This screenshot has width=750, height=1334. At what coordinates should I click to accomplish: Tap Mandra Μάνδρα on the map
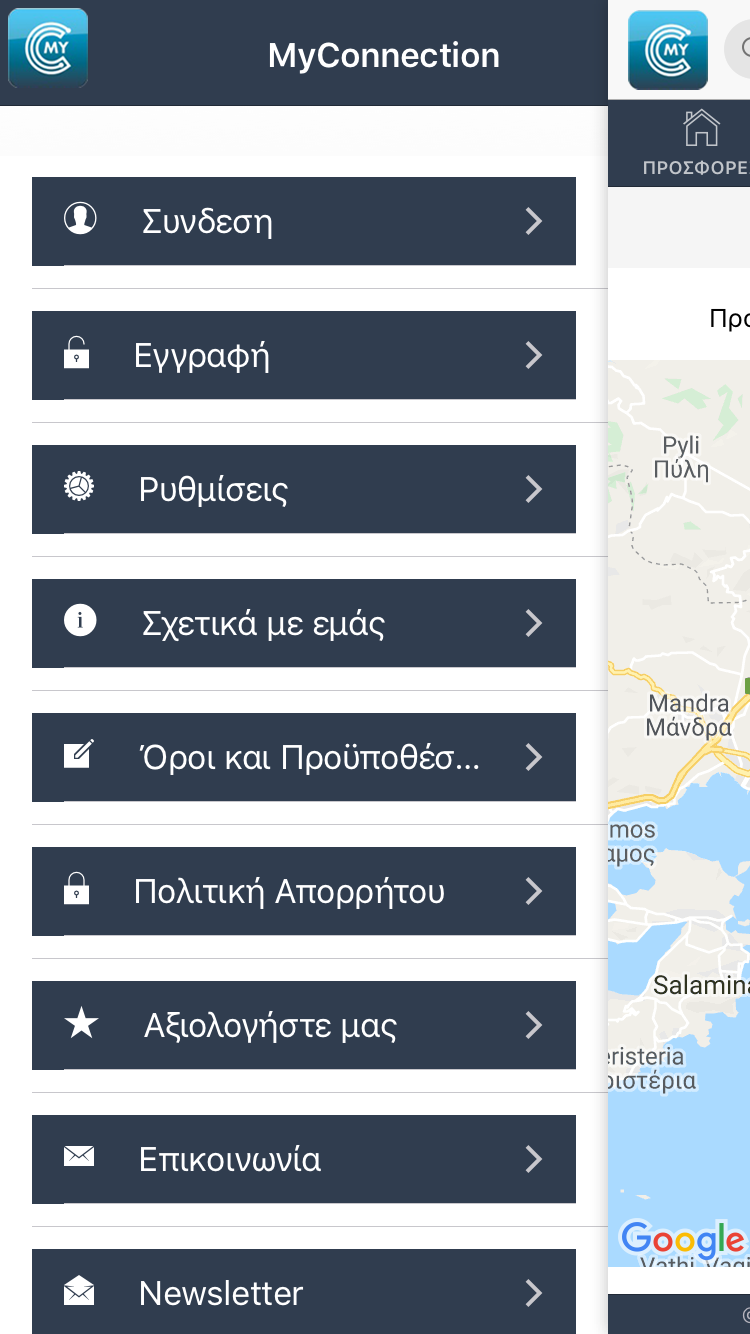tap(690, 716)
